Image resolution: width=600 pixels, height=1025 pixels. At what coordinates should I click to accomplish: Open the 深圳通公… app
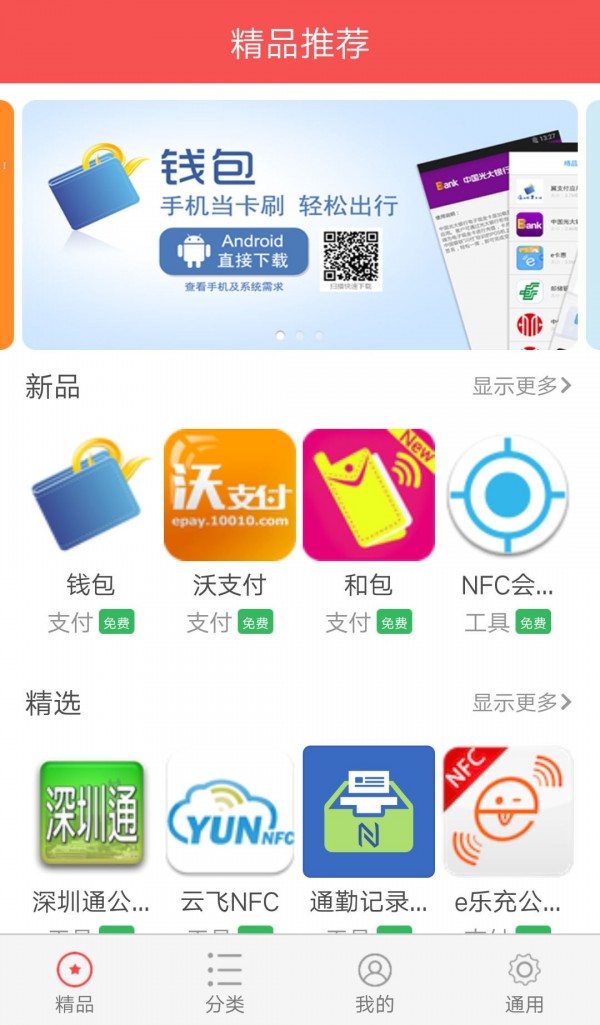(x=91, y=812)
